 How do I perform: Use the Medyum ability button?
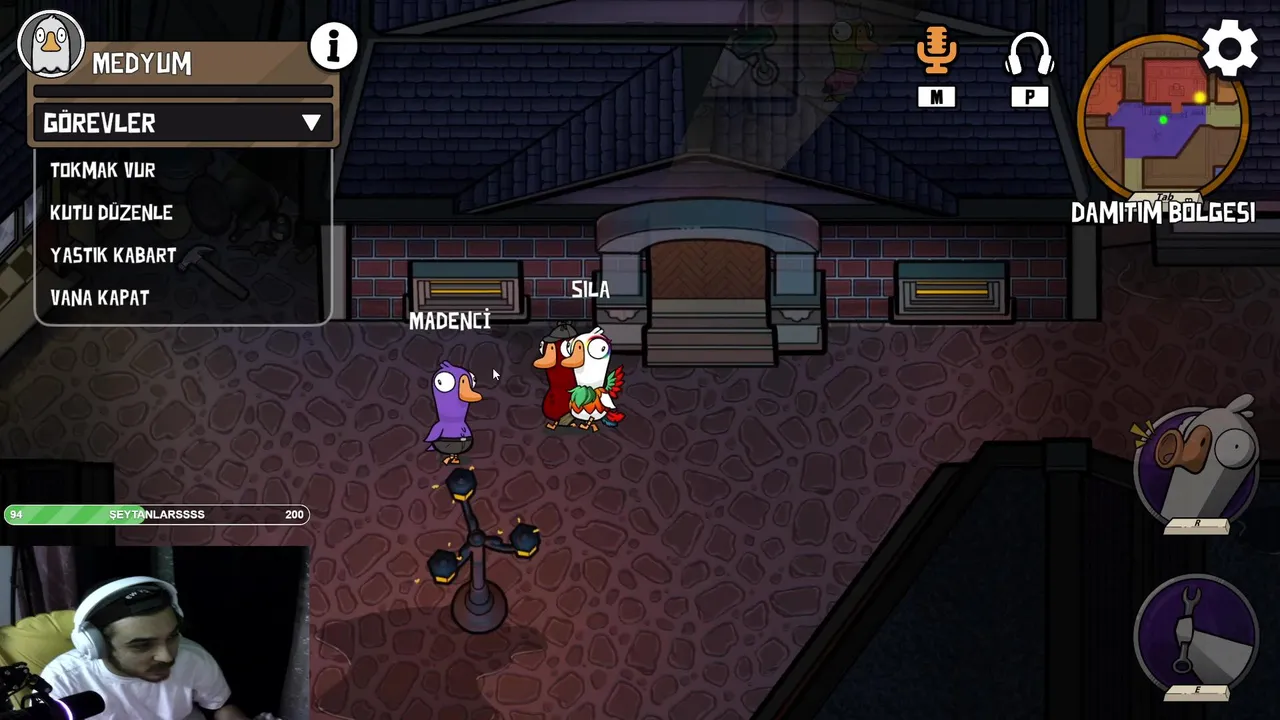pos(1196,466)
